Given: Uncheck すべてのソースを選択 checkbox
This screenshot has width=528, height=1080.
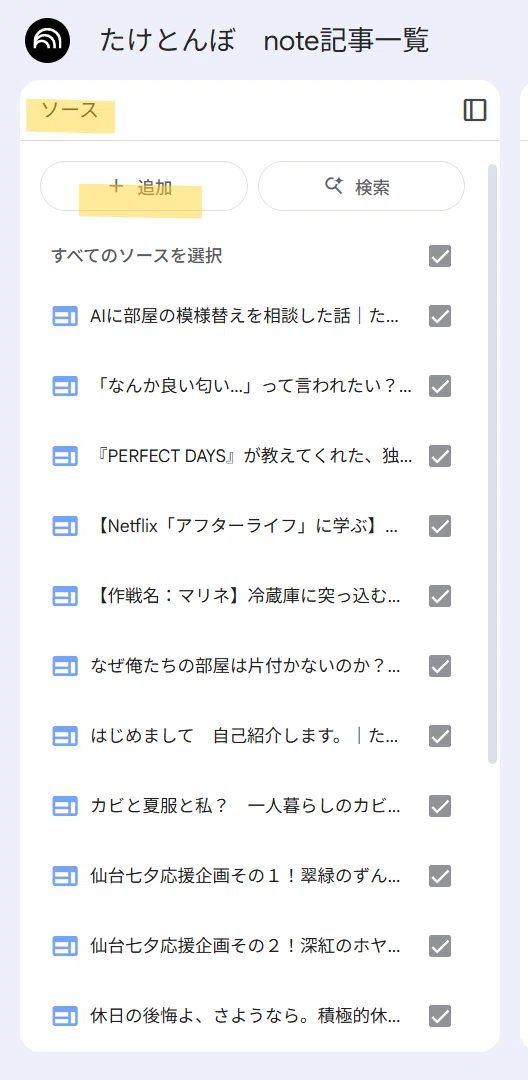Looking at the screenshot, I should pyautogui.click(x=440, y=256).
